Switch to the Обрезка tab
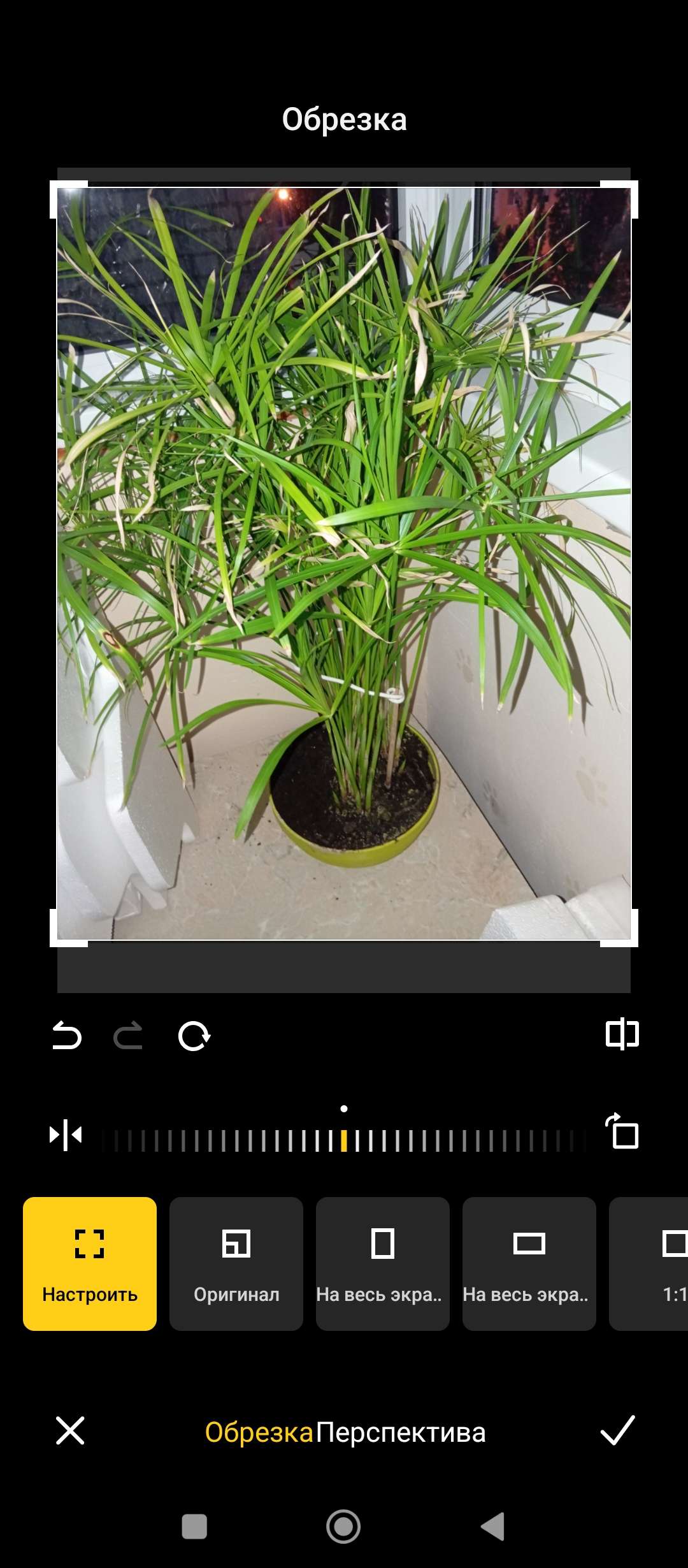This screenshot has height=1568, width=688. (x=259, y=1432)
